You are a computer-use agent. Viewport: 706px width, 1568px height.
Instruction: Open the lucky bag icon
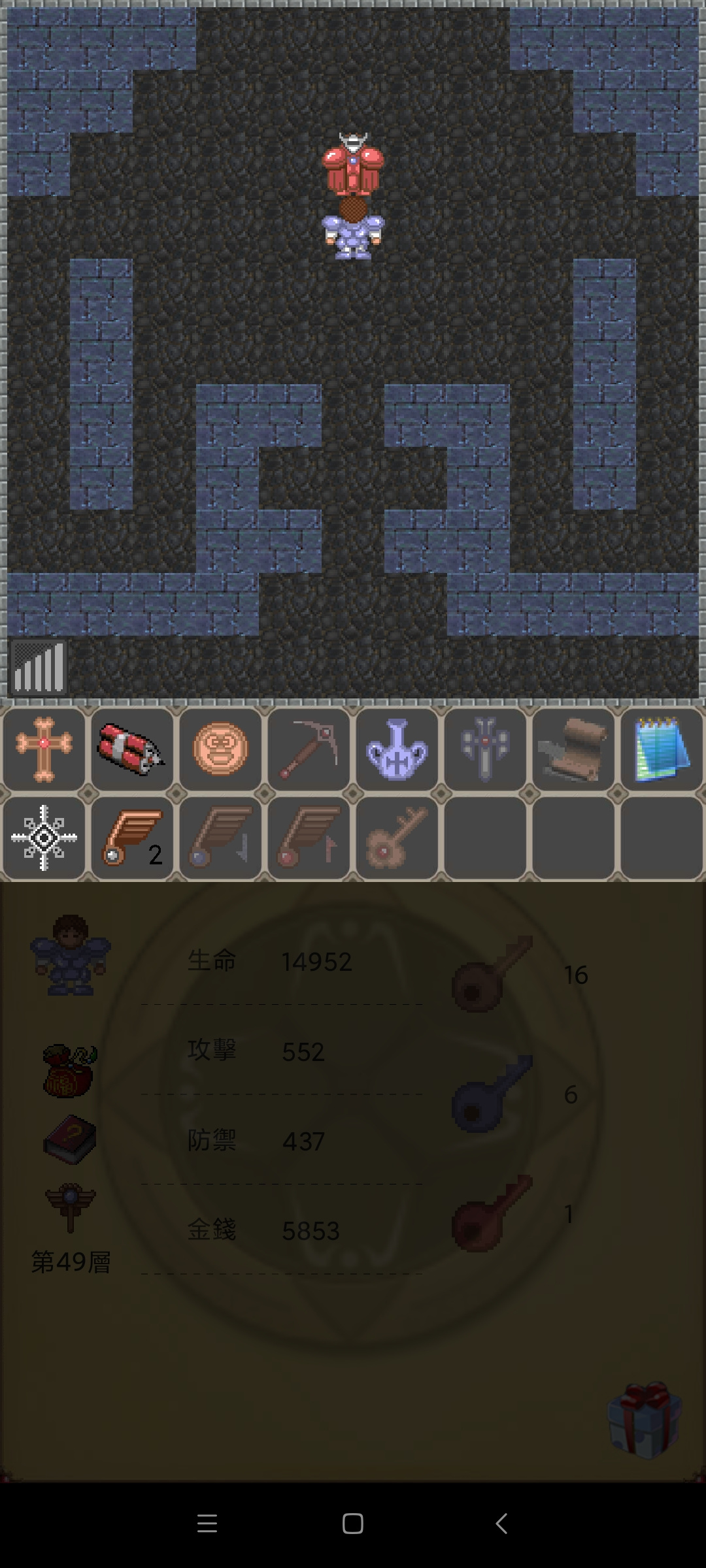pos(70,1070)
